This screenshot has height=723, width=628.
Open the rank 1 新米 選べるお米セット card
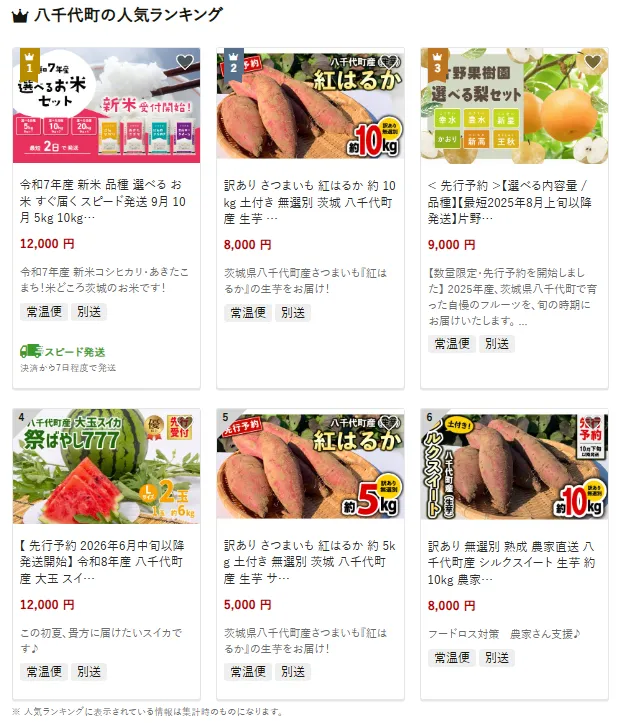[x=106, y=200]
